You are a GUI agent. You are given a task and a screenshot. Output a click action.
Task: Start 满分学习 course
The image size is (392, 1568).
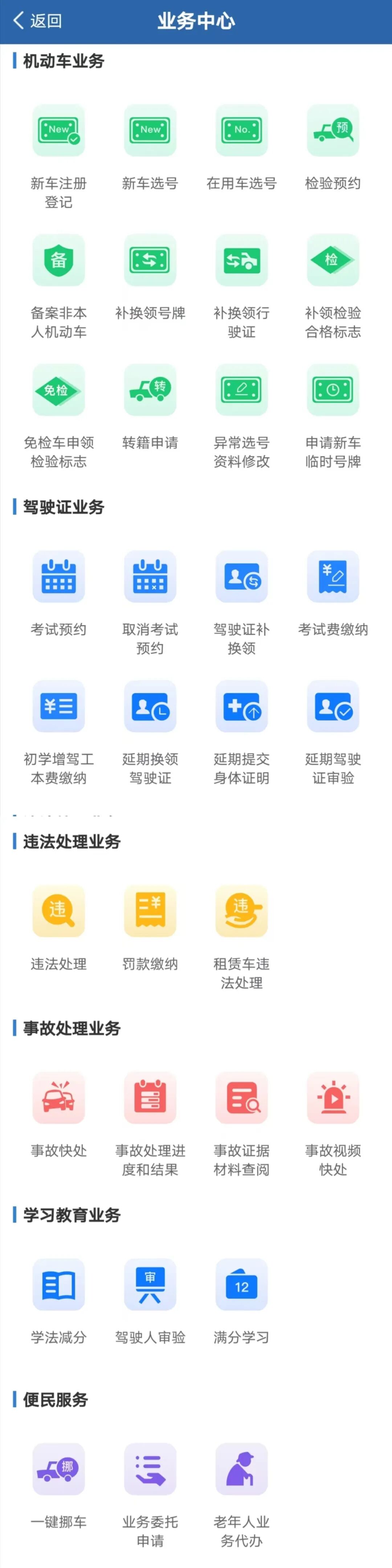coord(241,1284)
